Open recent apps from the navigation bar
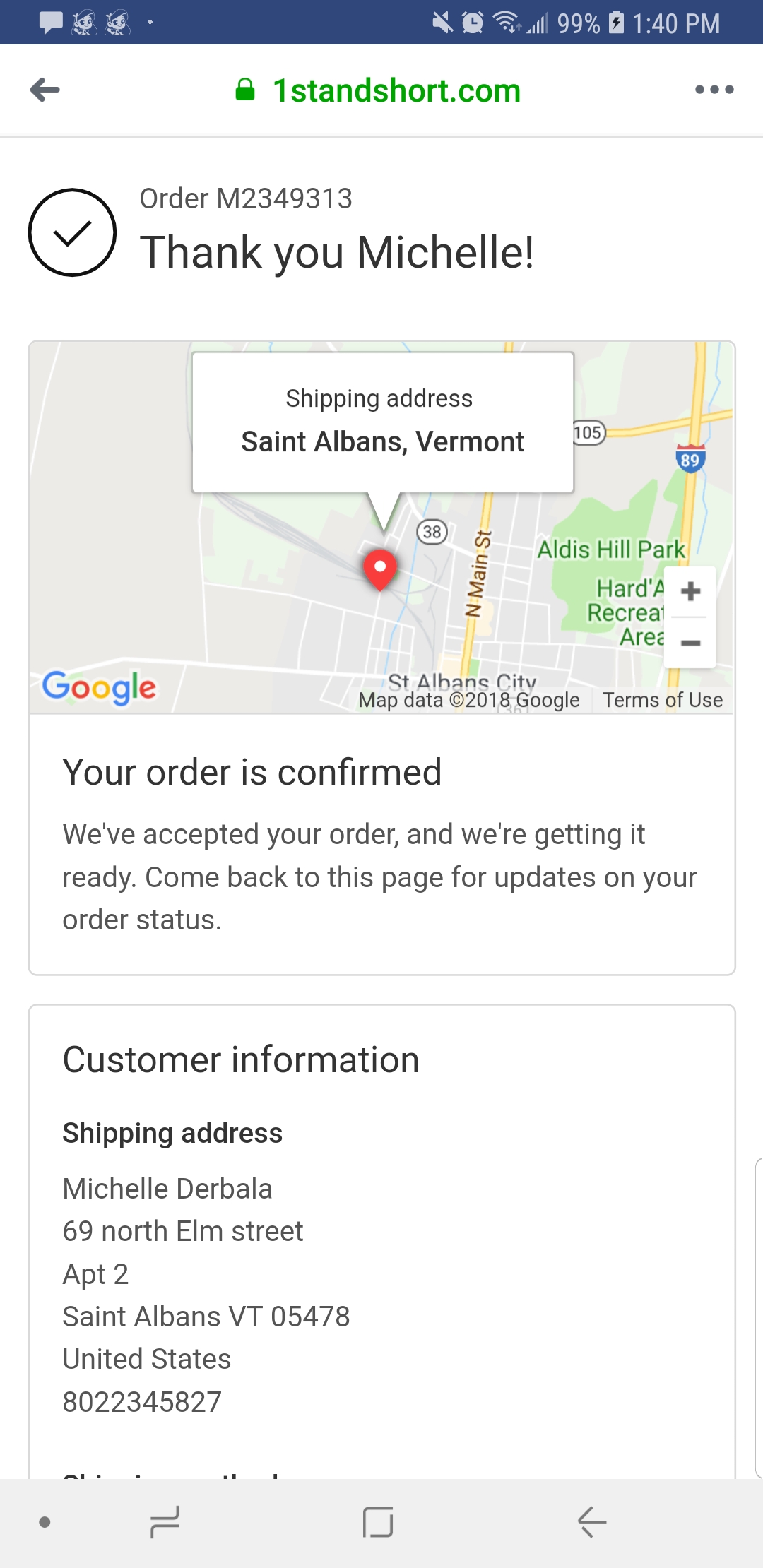This screenshot has width=763, height=1568. pyautogui.click(x=165, y=1521)
